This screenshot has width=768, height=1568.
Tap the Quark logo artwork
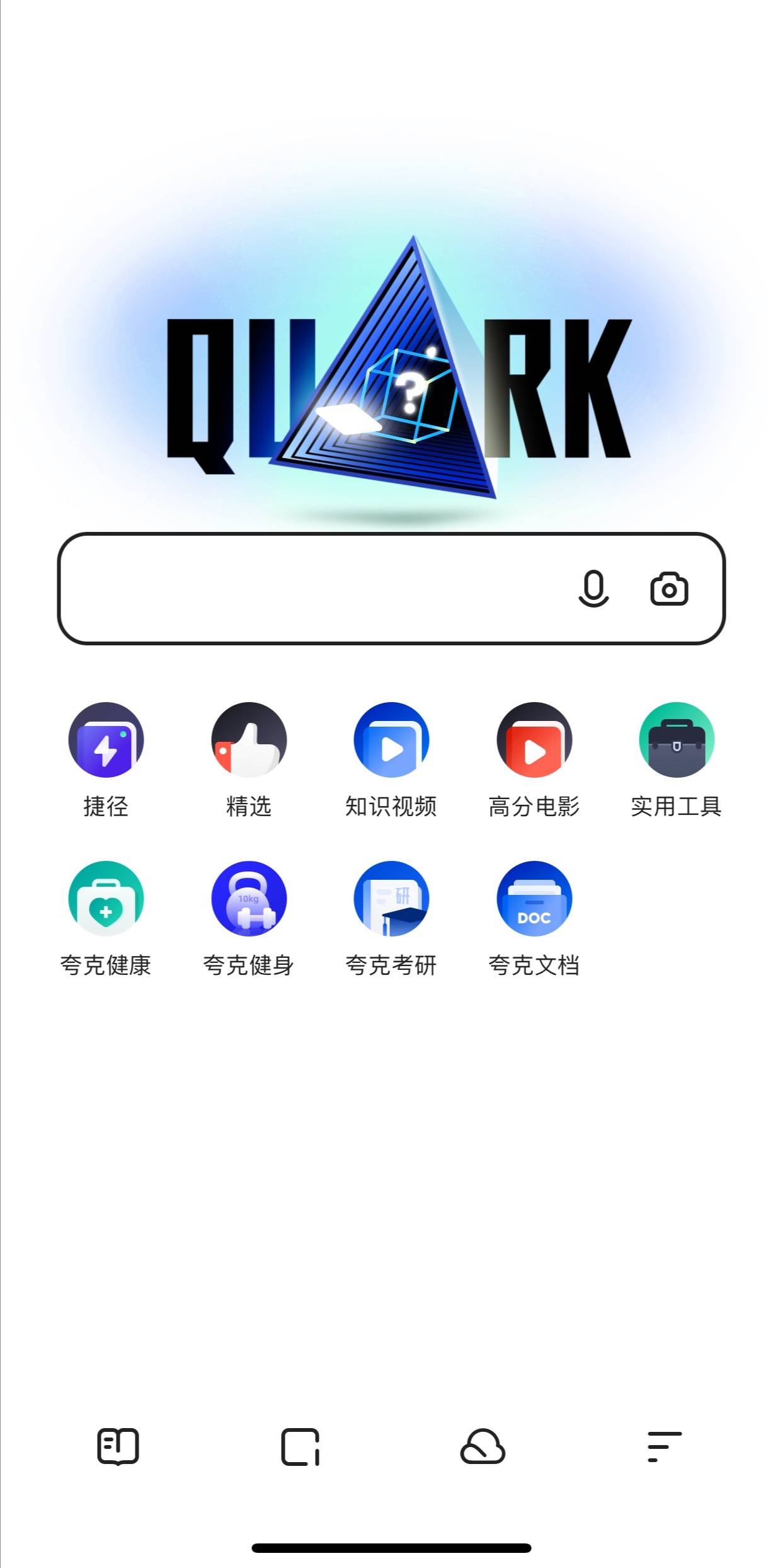pos(393,372)
